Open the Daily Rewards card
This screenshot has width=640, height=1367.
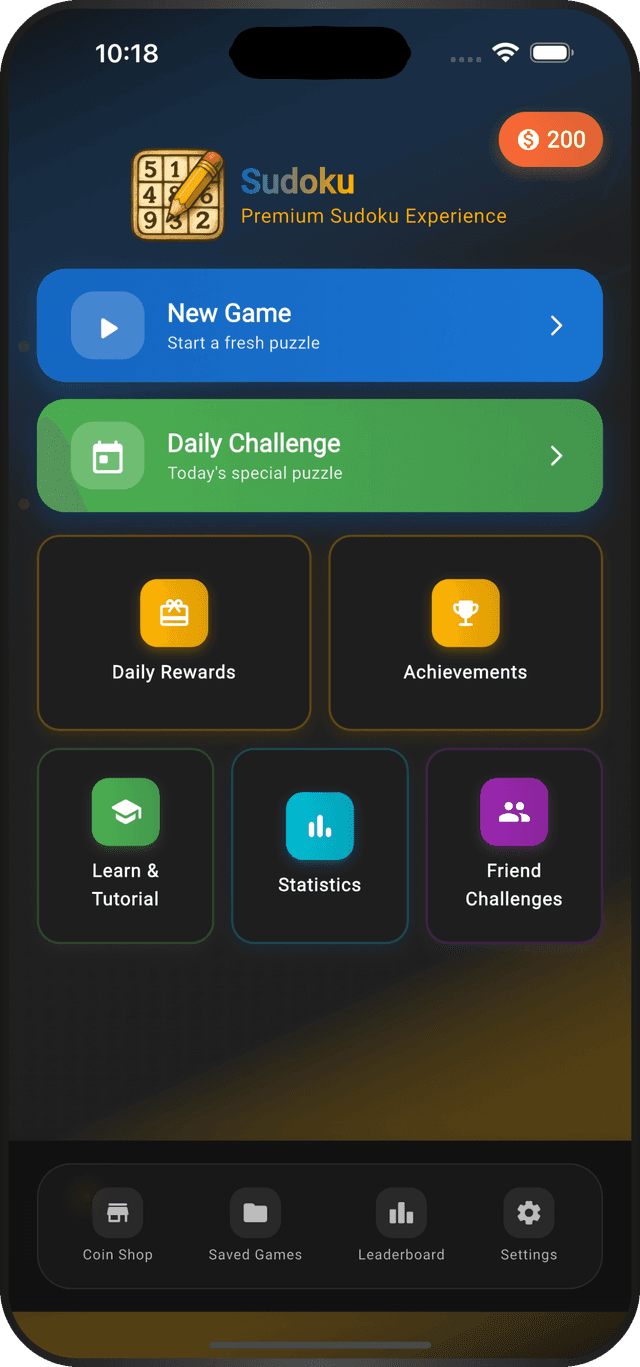[174, 633]
